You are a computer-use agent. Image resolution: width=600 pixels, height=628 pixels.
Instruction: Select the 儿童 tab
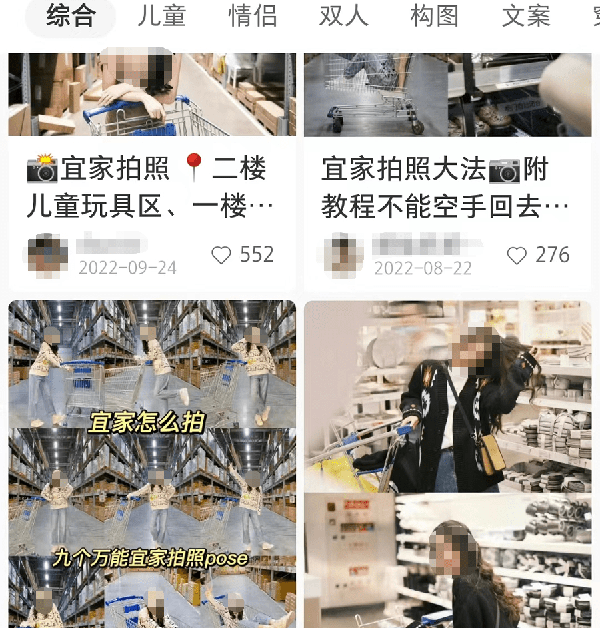[x=161, y=17]
